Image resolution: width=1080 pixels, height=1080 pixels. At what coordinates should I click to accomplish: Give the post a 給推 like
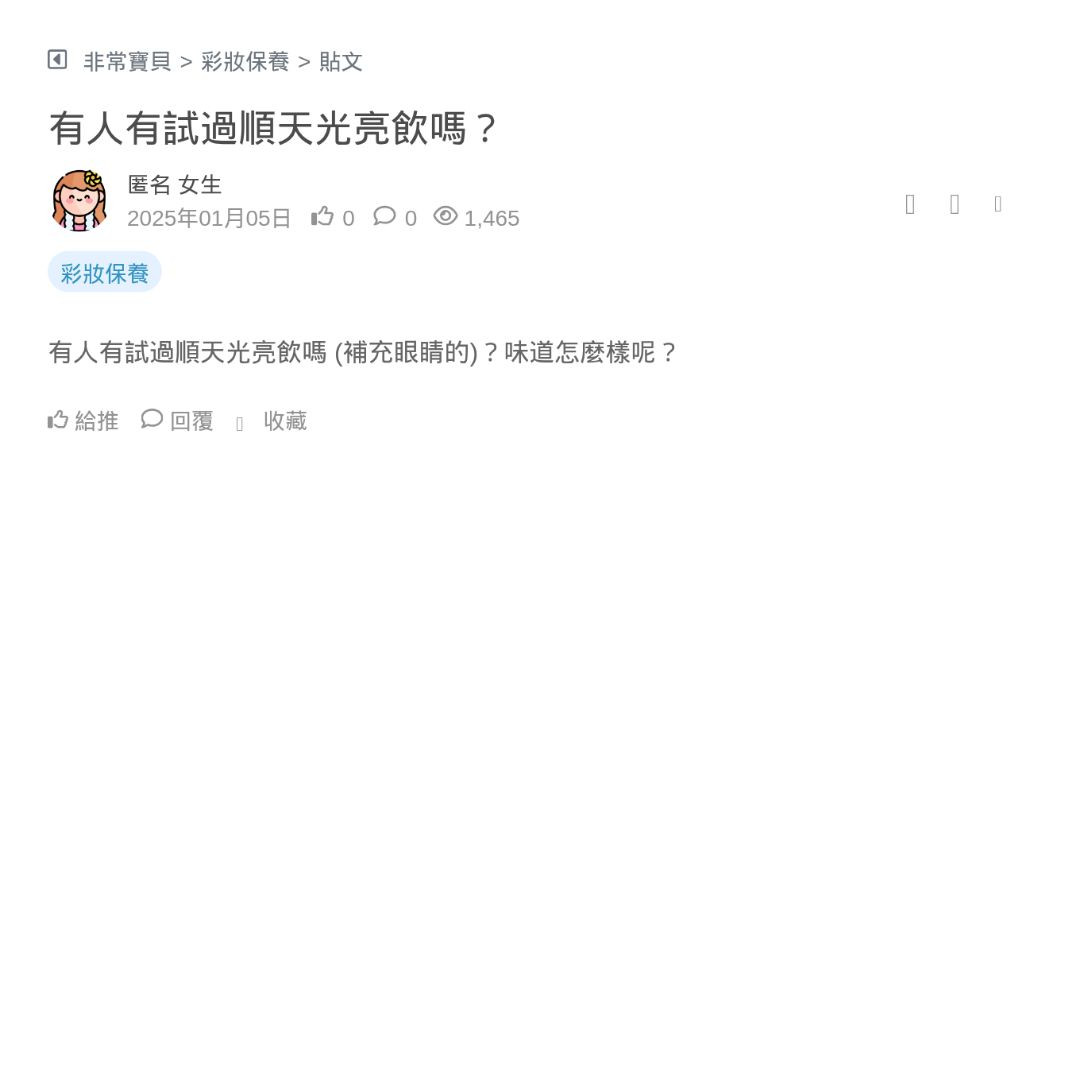tap(83, 421)
